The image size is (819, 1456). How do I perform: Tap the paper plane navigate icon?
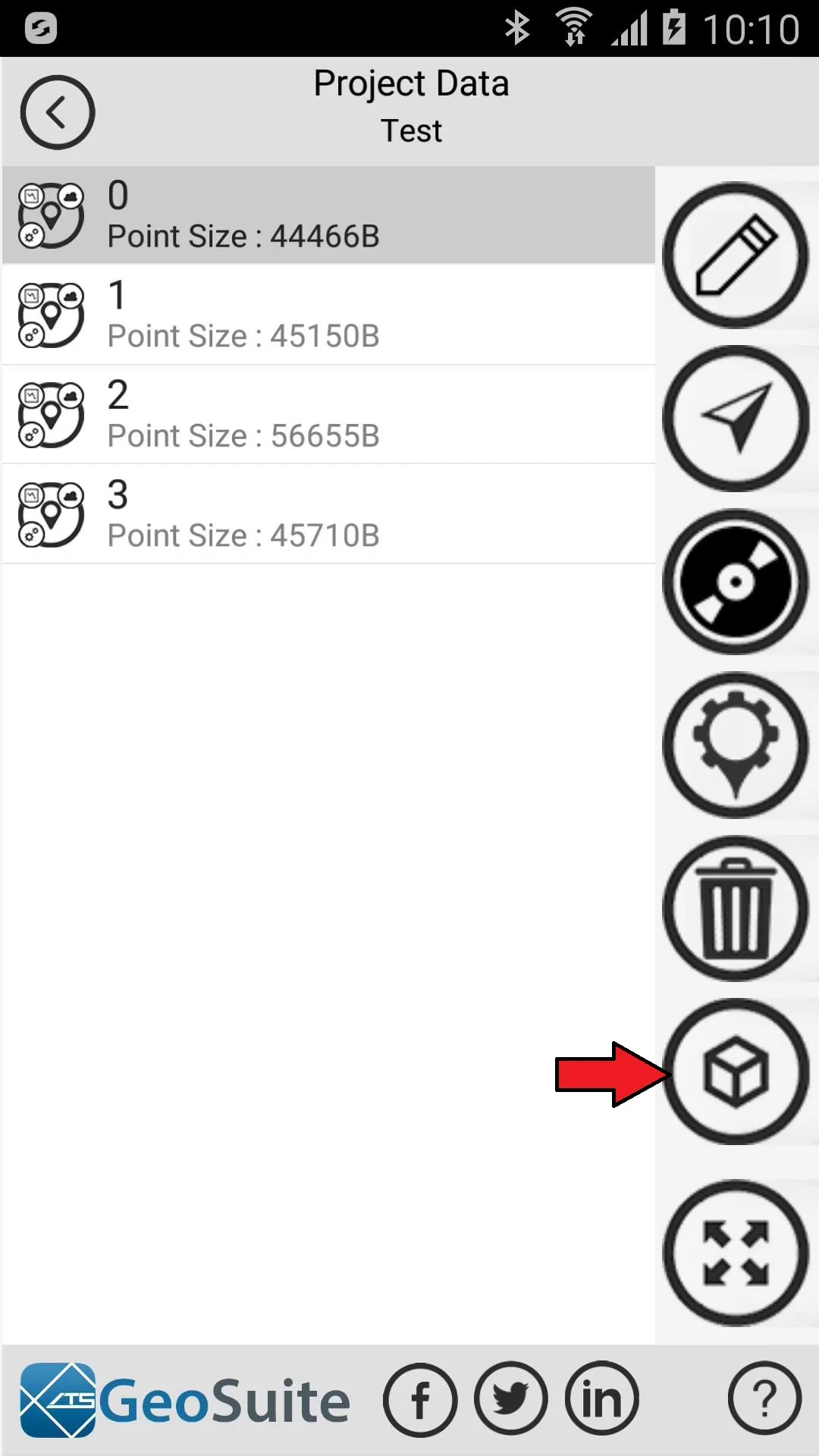[x=736, y=419]
